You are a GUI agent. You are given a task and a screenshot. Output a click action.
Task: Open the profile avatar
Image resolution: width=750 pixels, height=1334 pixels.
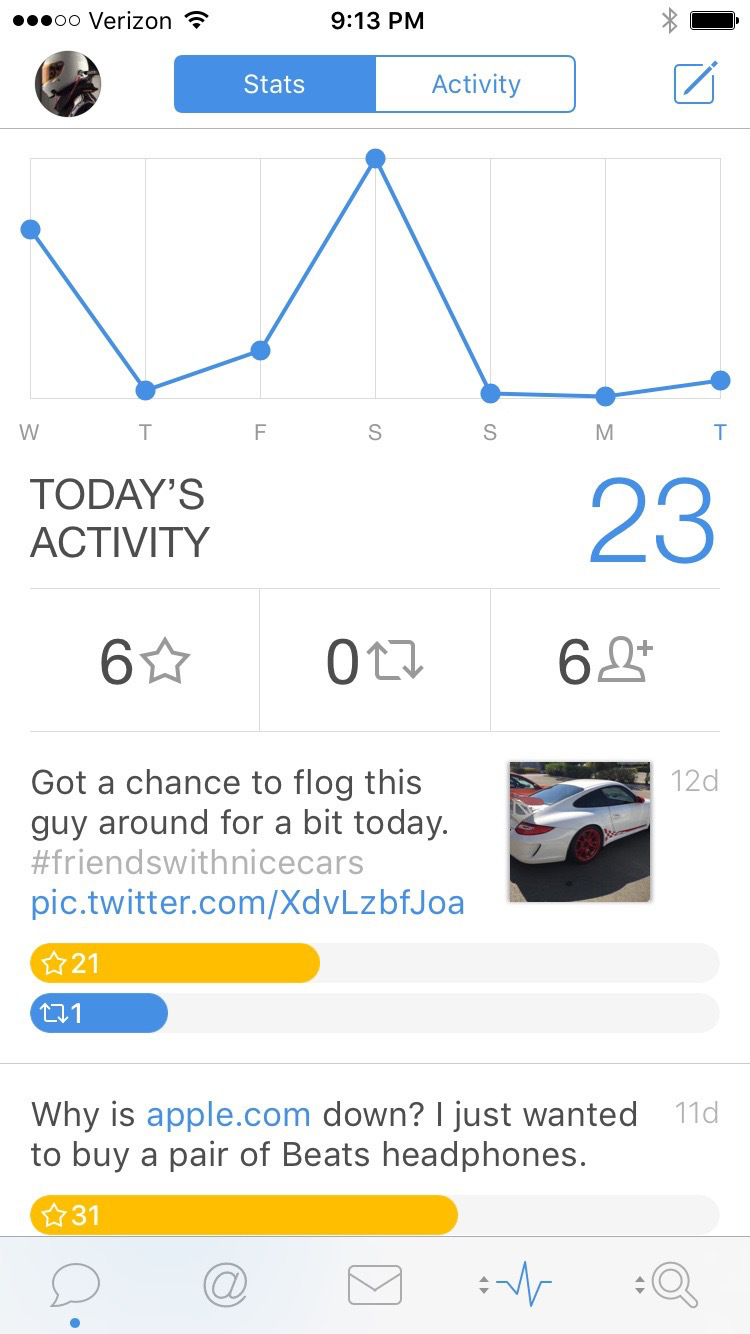point(68,84)
